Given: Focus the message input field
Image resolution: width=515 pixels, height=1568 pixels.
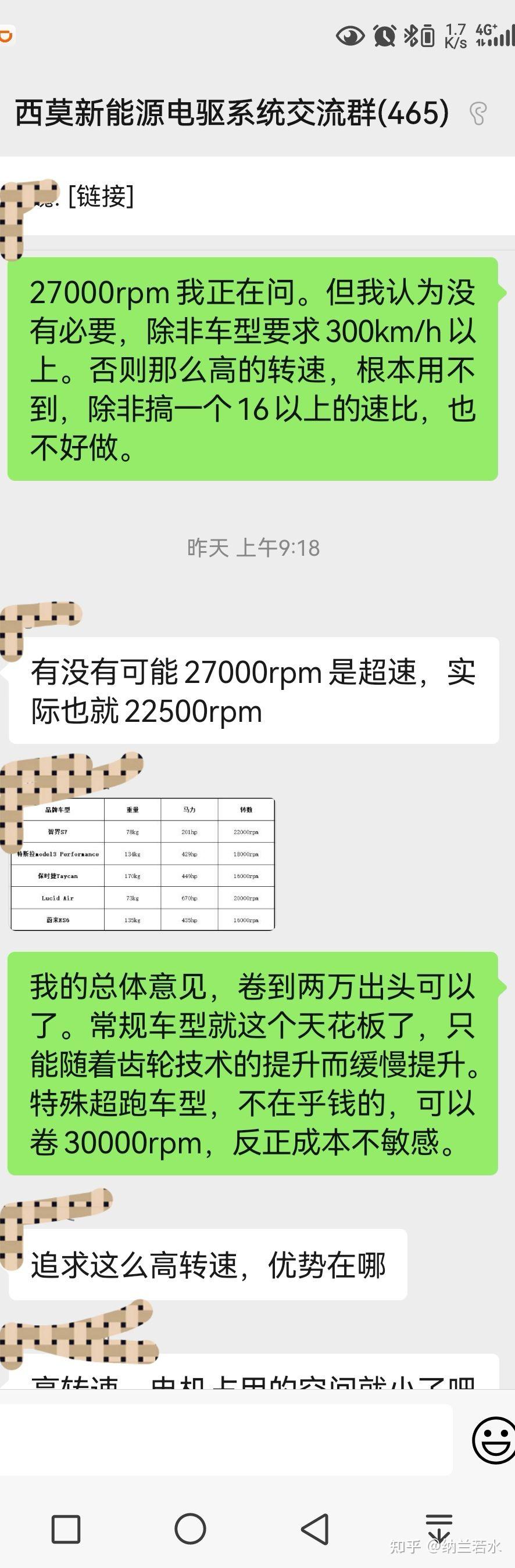Looking at the screenshot, I should click(226, 1440).
